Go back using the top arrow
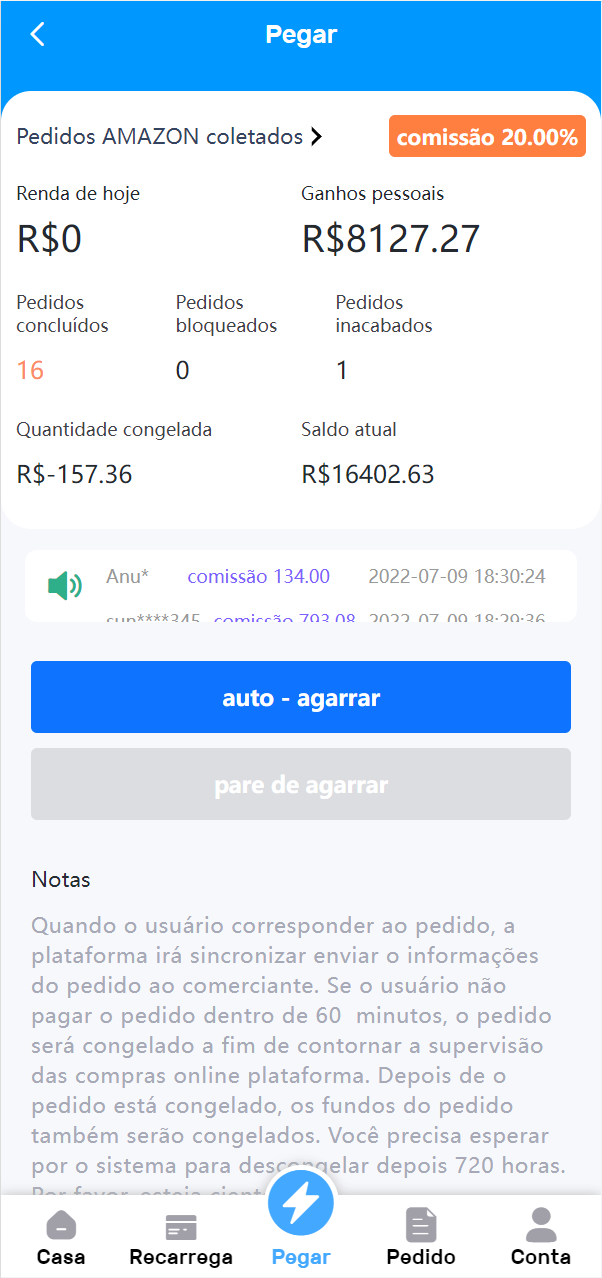 click(38, 34)
